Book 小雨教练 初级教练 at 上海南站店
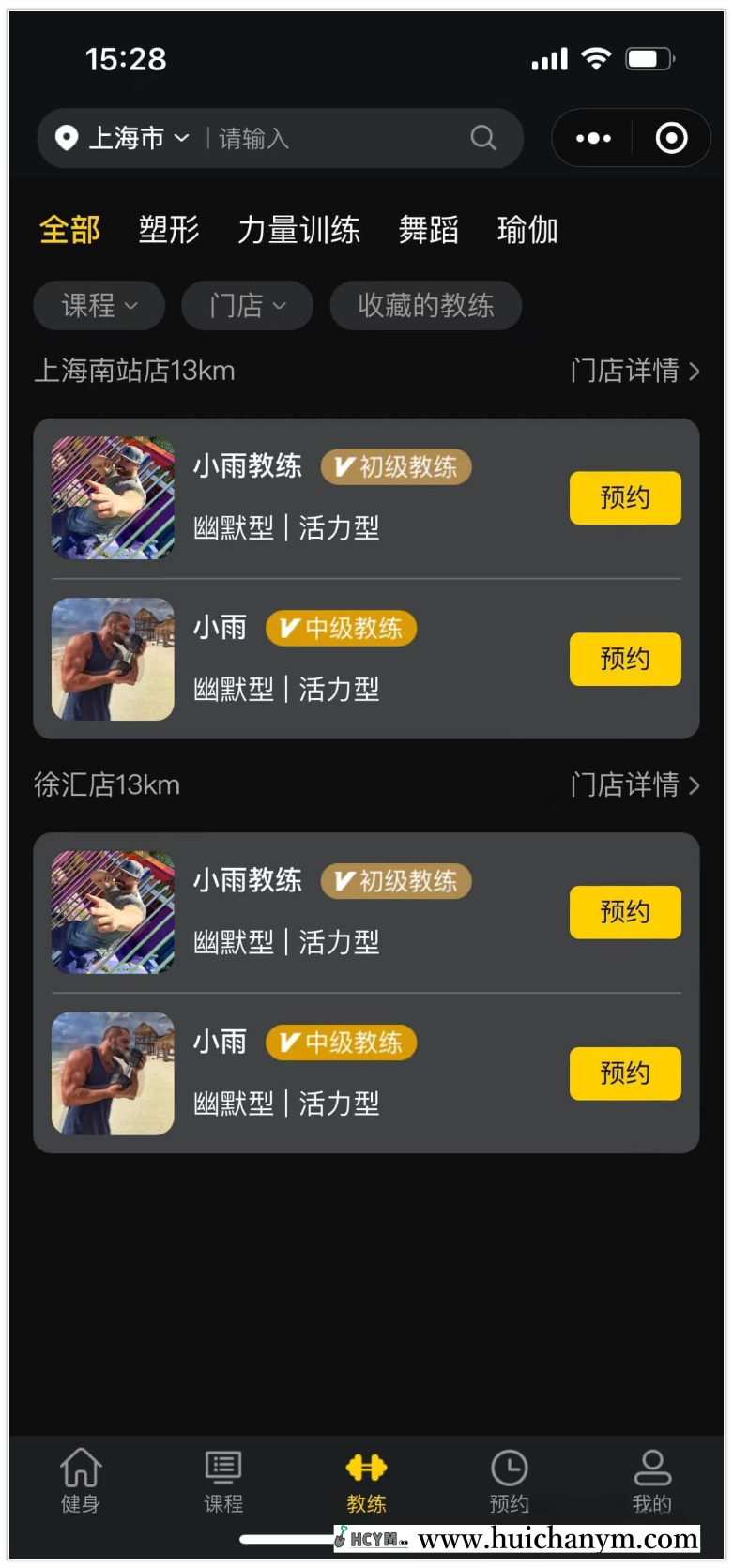Image resolution: width=733 pixels, height=1568 pixels. click(624, 497)
